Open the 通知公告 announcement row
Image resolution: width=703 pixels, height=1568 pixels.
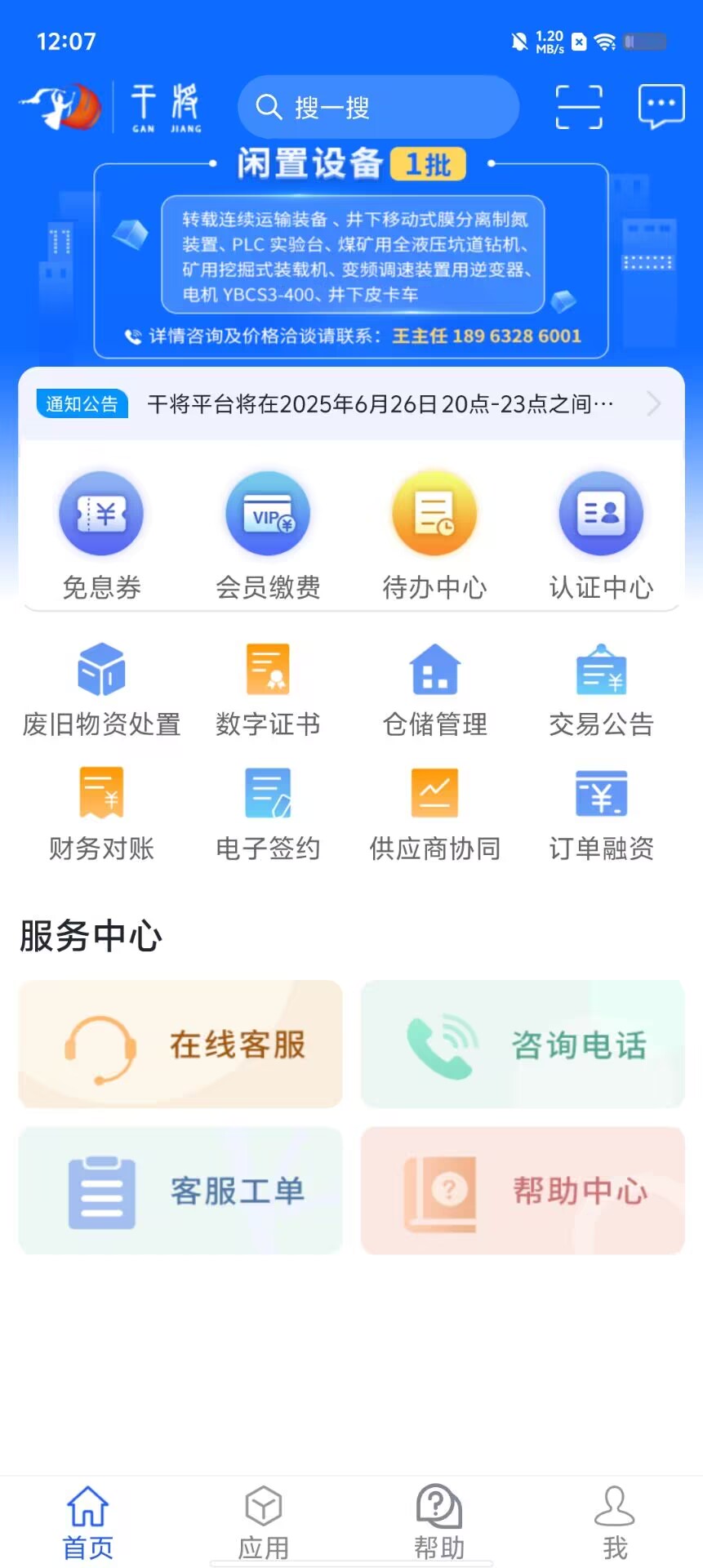coord(351,404)
